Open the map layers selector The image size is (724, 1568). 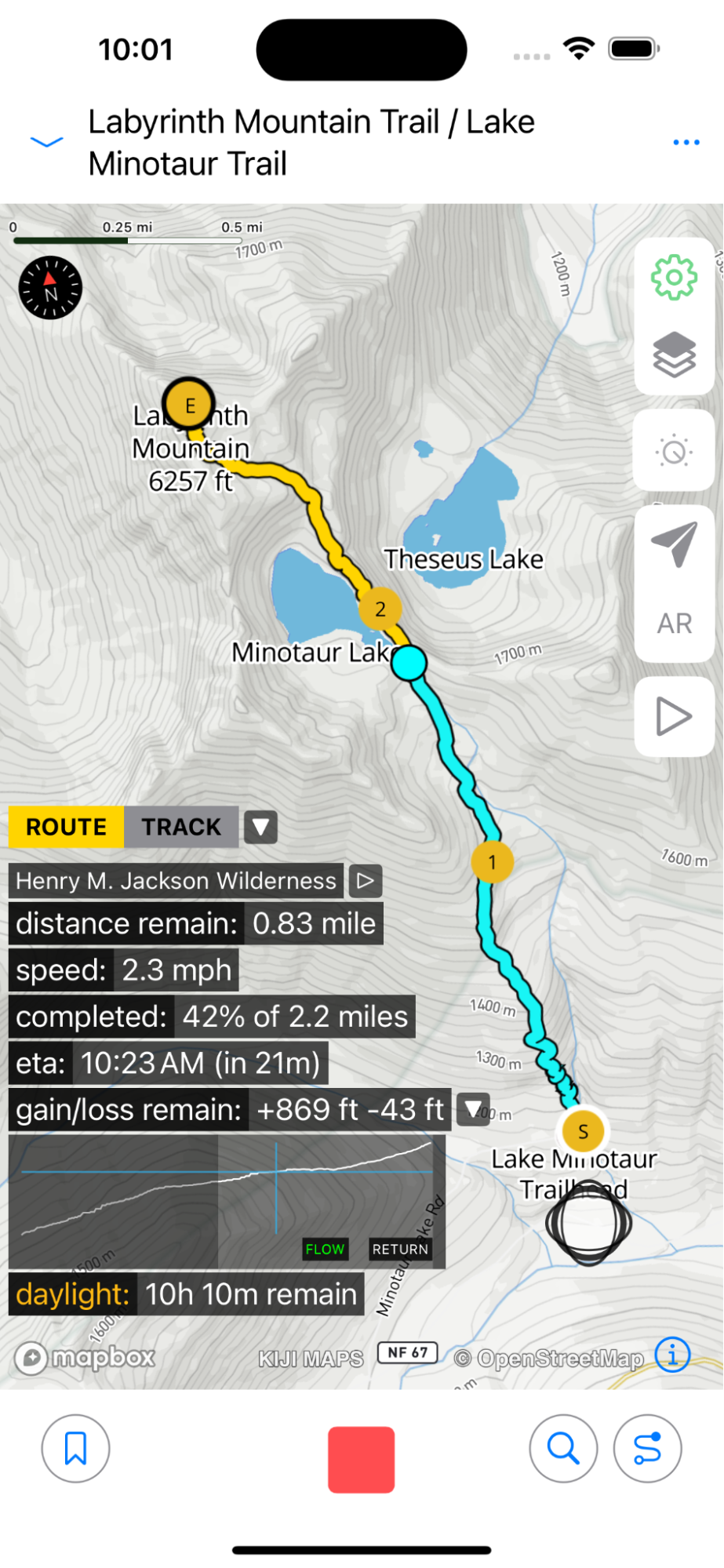point(674,355)
